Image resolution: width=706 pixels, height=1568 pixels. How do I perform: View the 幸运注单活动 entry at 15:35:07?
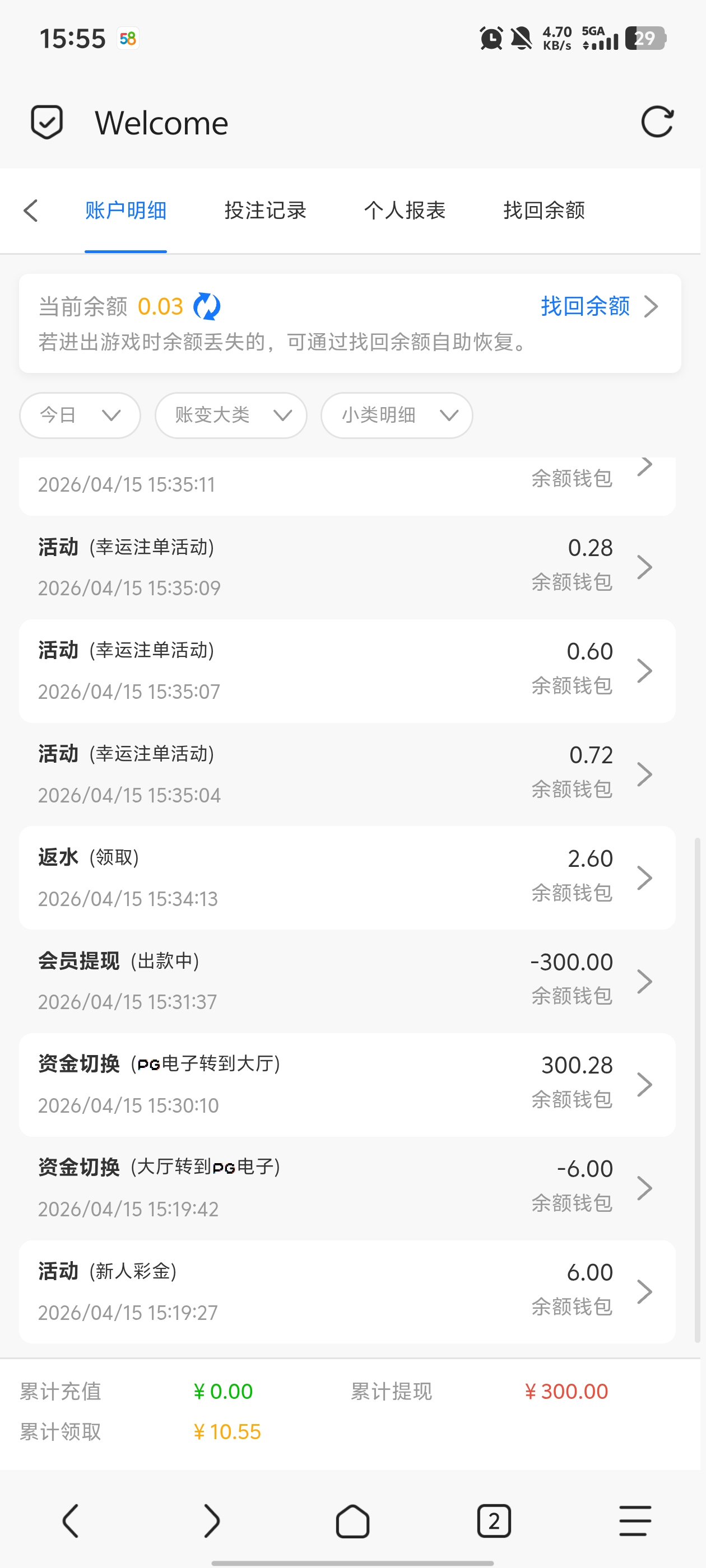(x=347, y=671)
